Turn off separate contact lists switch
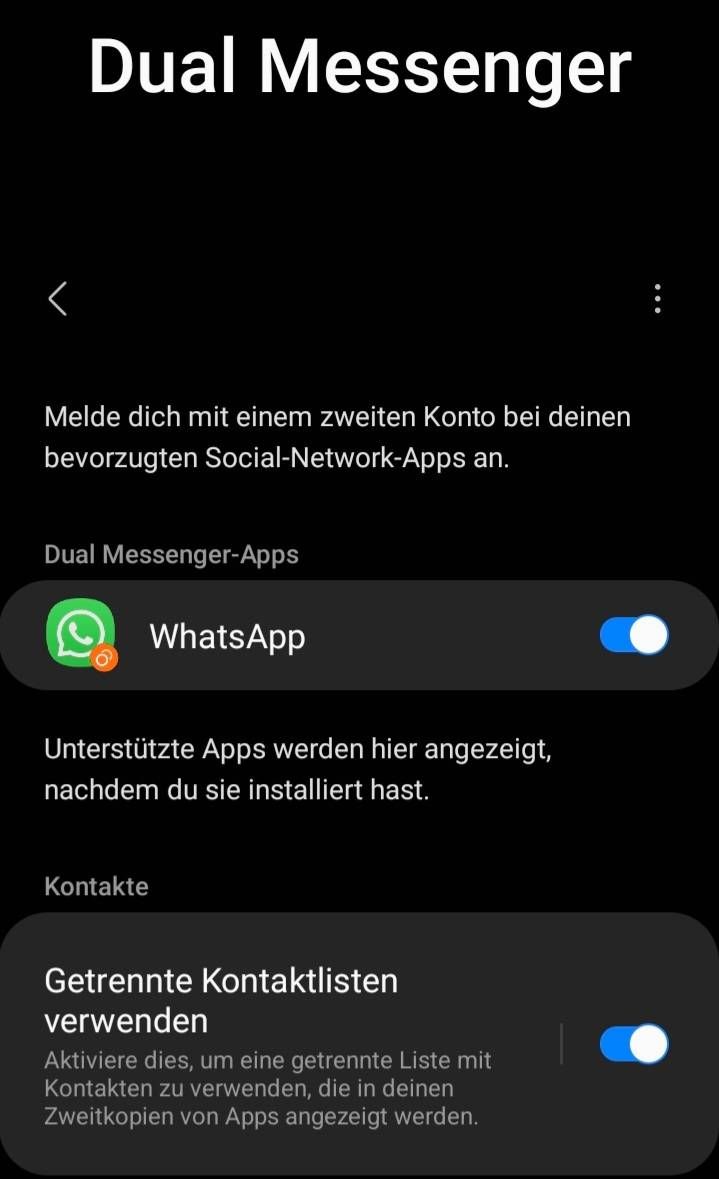 pyautogui.click(x=634, y=1044)
